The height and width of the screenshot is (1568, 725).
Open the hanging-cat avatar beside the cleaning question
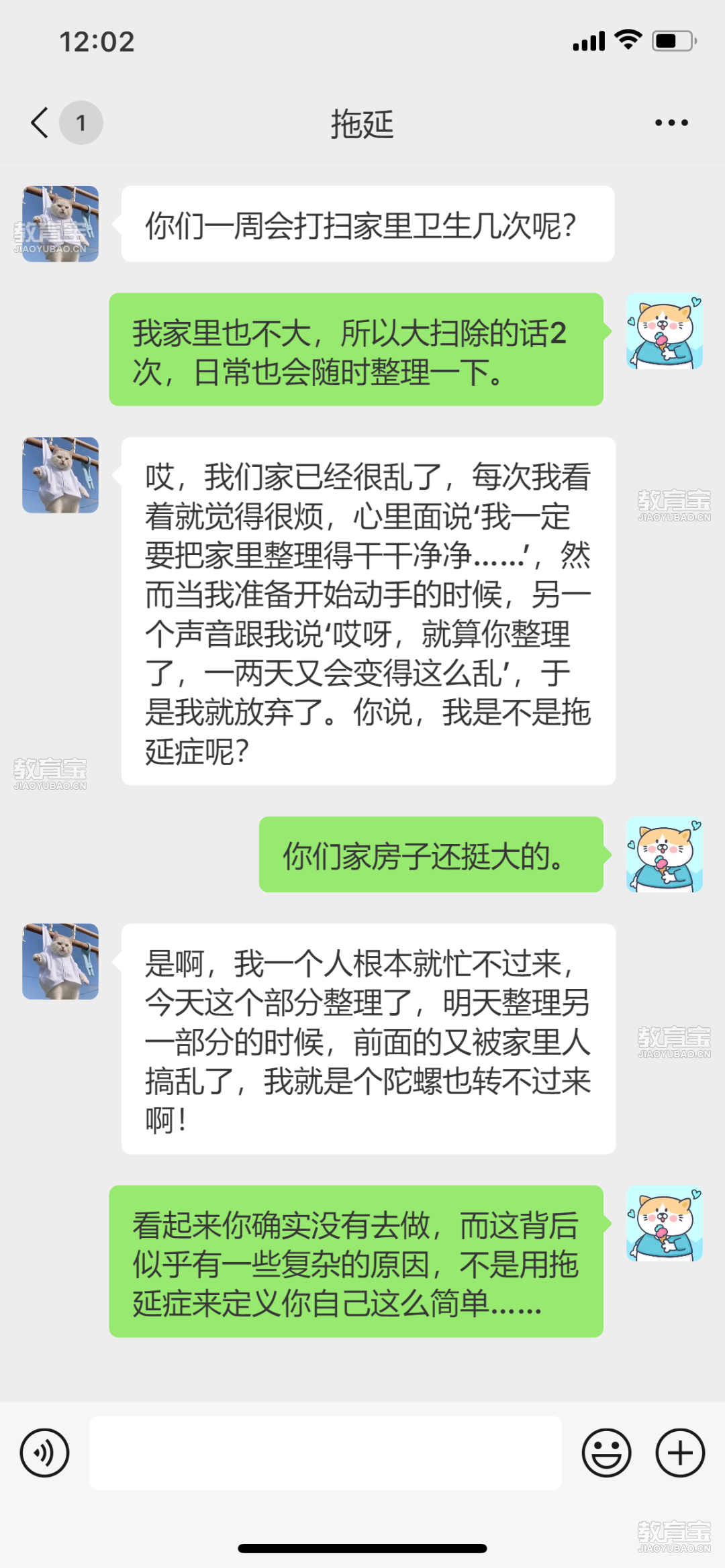coord(60,223)
